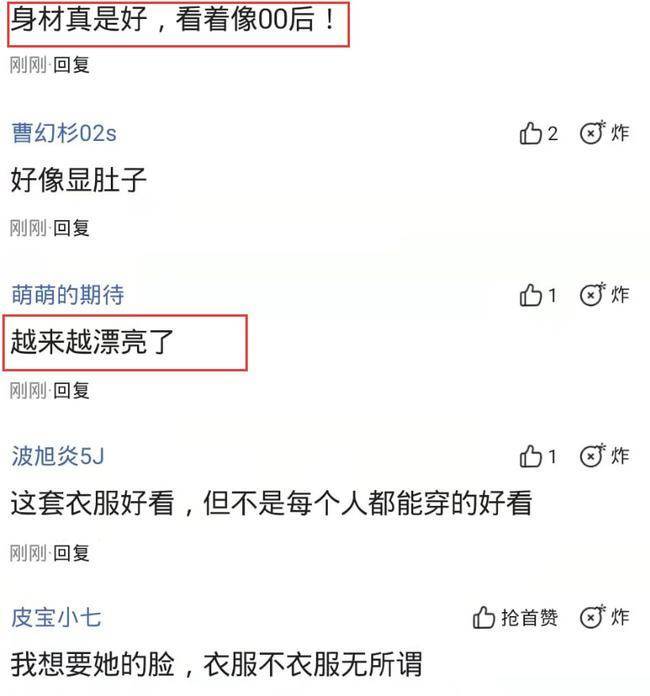Image resolution: width=650 pixels, height=696 pixels.
Task: Open 波旭炎5J's profile
Action: click(57, 457)
